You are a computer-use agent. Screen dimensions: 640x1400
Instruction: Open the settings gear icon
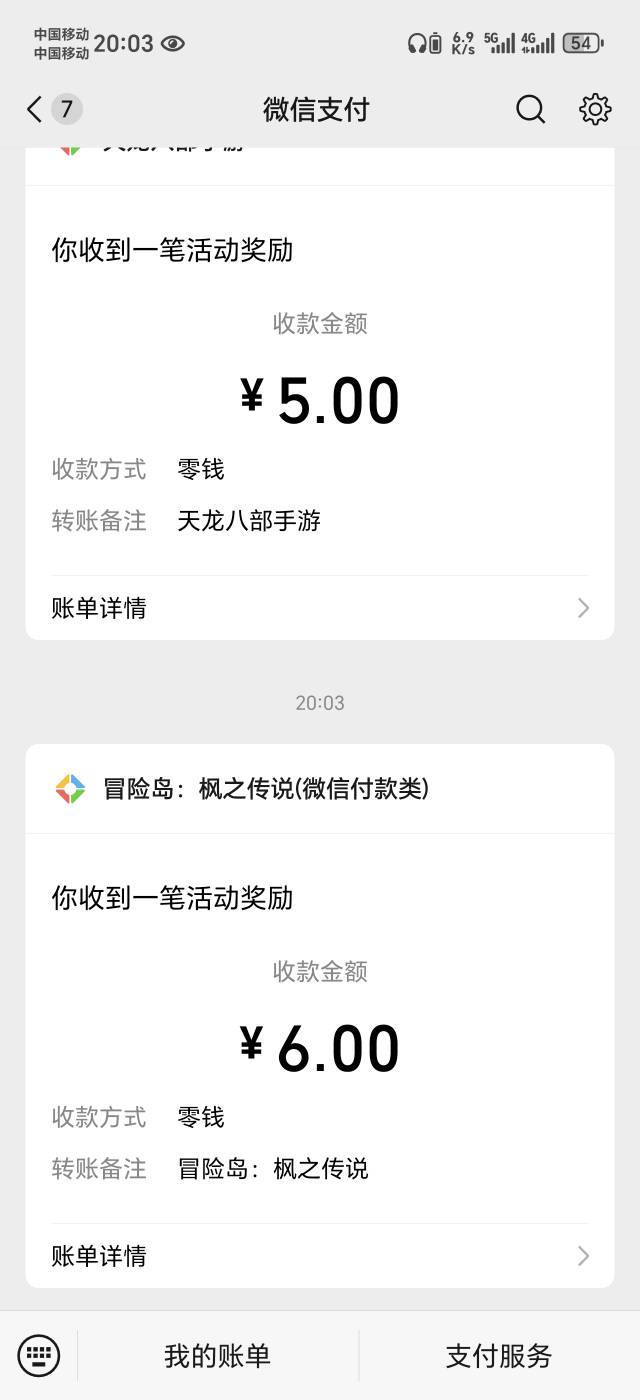595,109
